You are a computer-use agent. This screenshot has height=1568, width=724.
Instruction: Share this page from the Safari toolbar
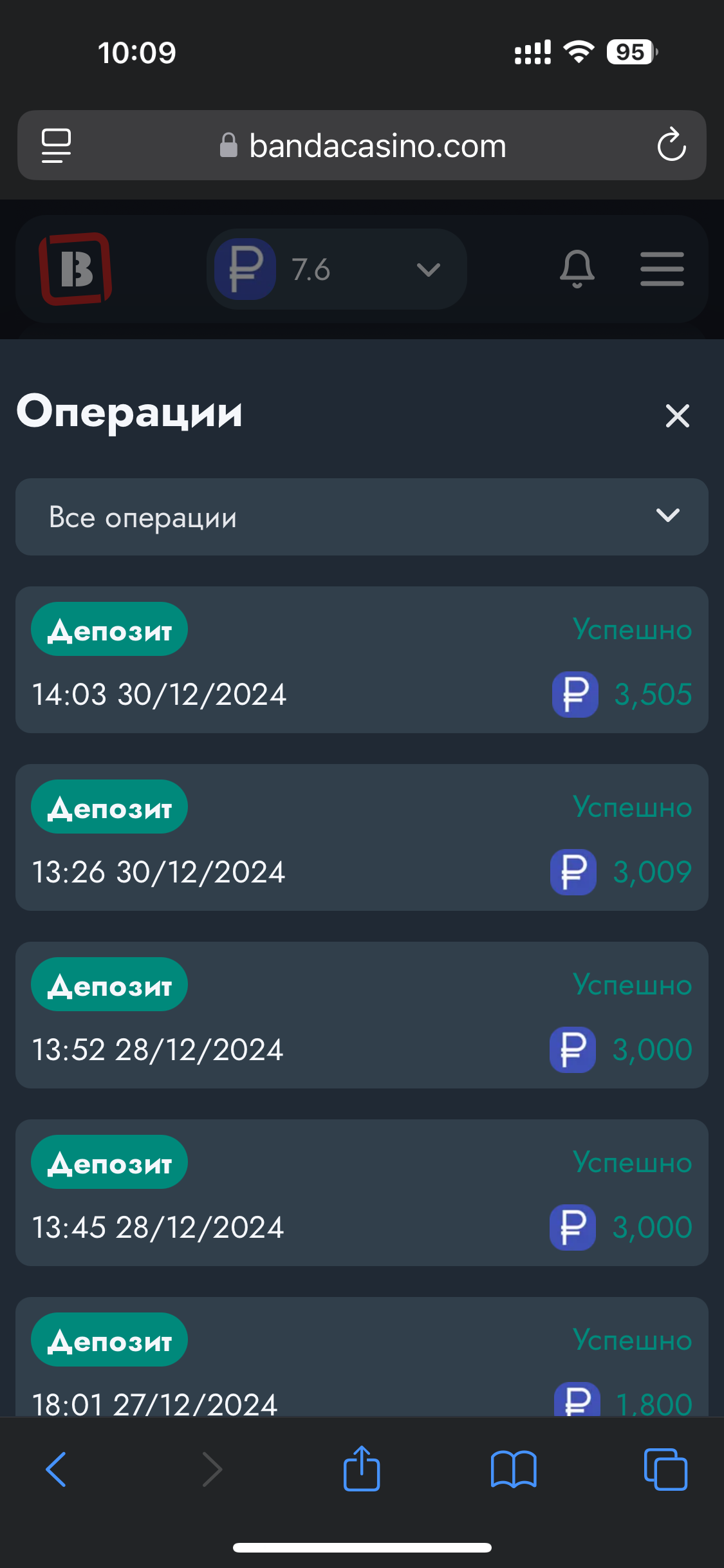pyautogui.click(x=362, y=1468)
